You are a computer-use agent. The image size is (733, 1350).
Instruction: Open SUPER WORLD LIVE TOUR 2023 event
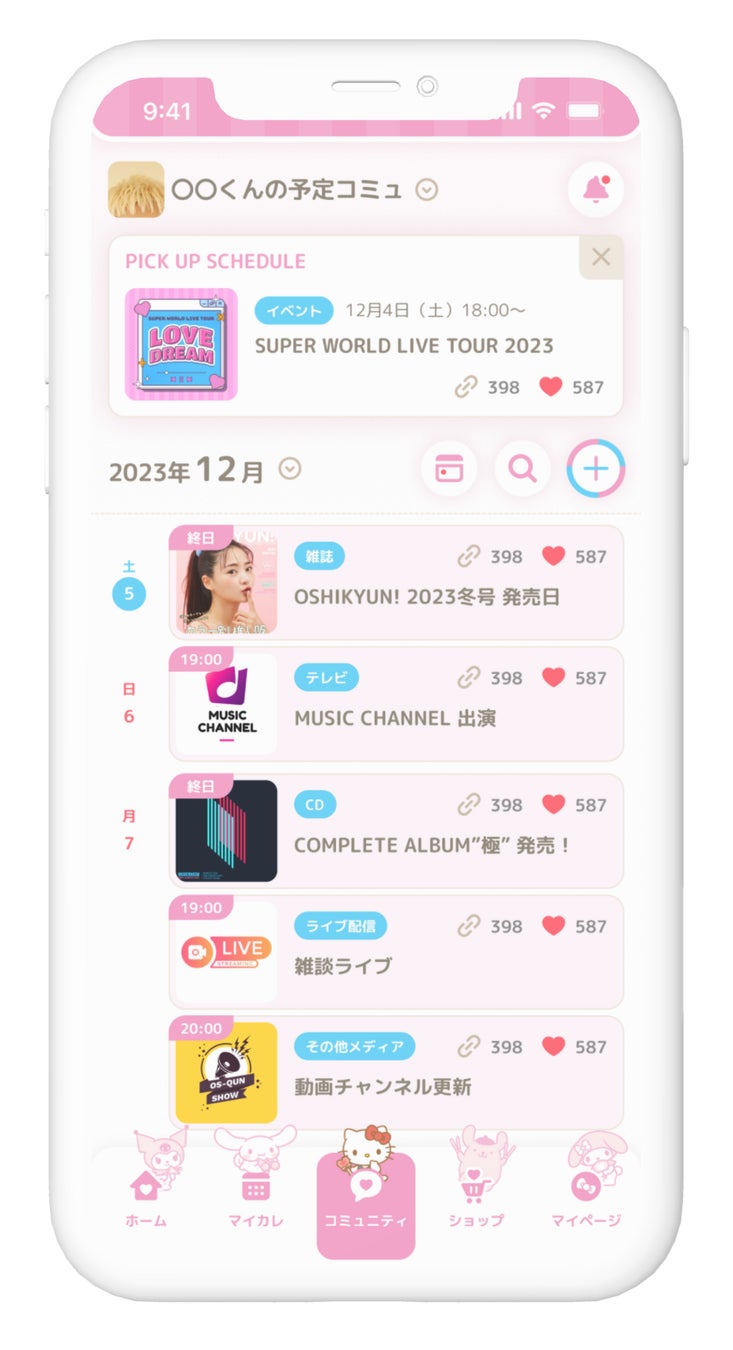click(403, 346)
